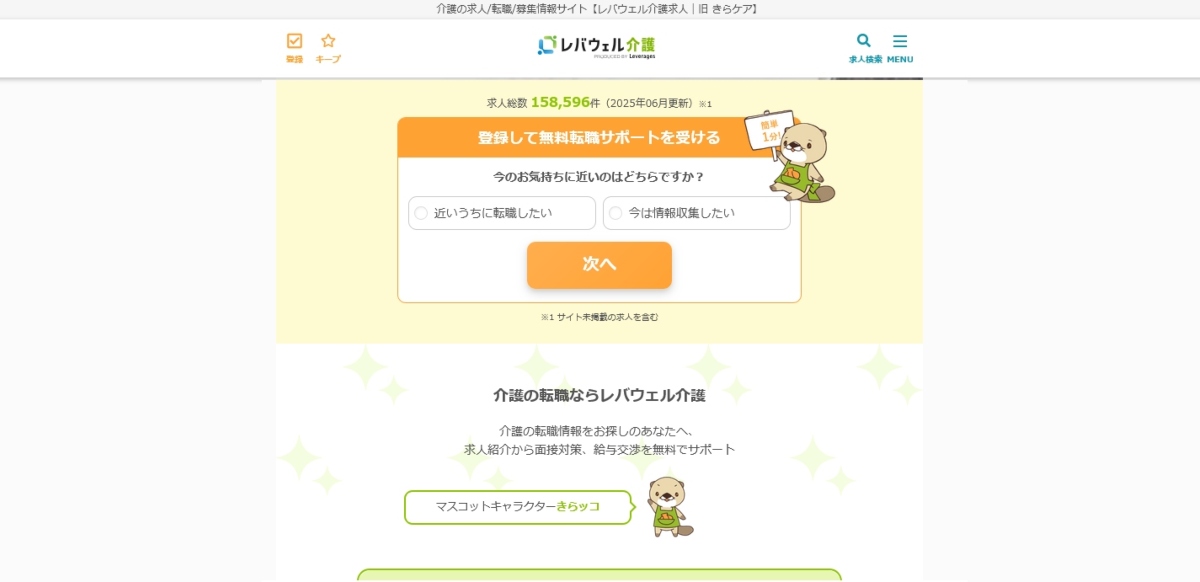Select 今は情報収集したい option
The width and height of the screenshot is (1200, 582).
(696, 213)
